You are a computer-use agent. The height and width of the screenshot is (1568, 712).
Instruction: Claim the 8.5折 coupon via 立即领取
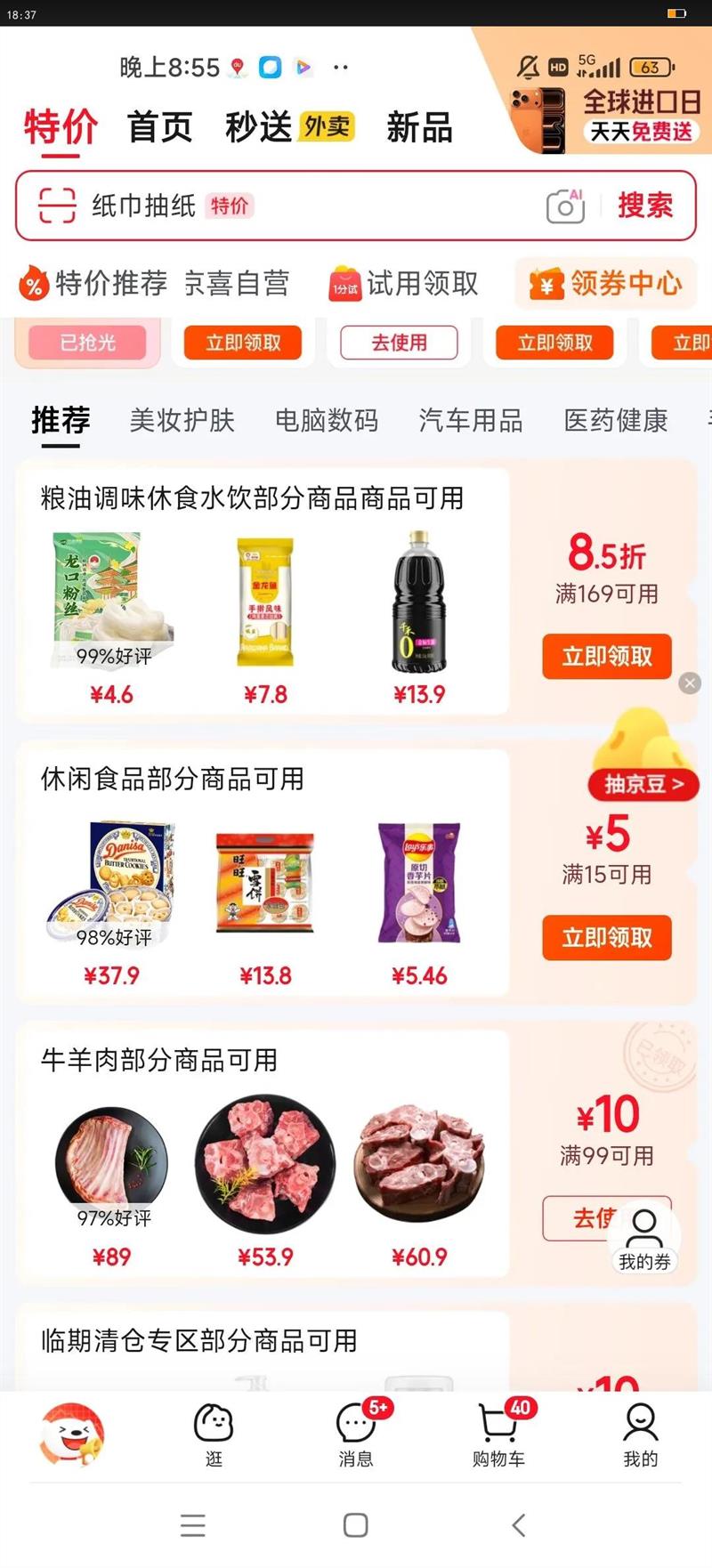coord(606,657)
